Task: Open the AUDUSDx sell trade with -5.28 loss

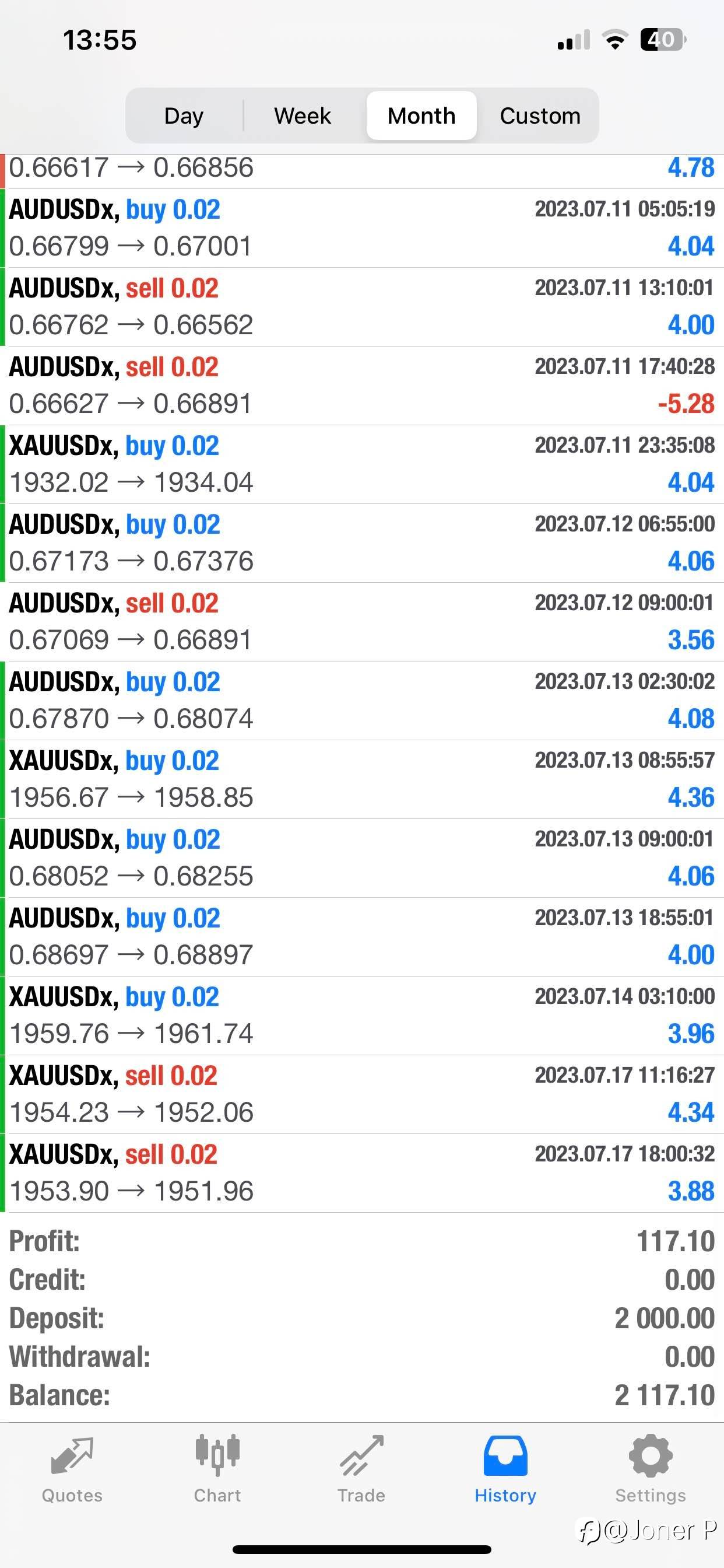Action: pos(362,386)
